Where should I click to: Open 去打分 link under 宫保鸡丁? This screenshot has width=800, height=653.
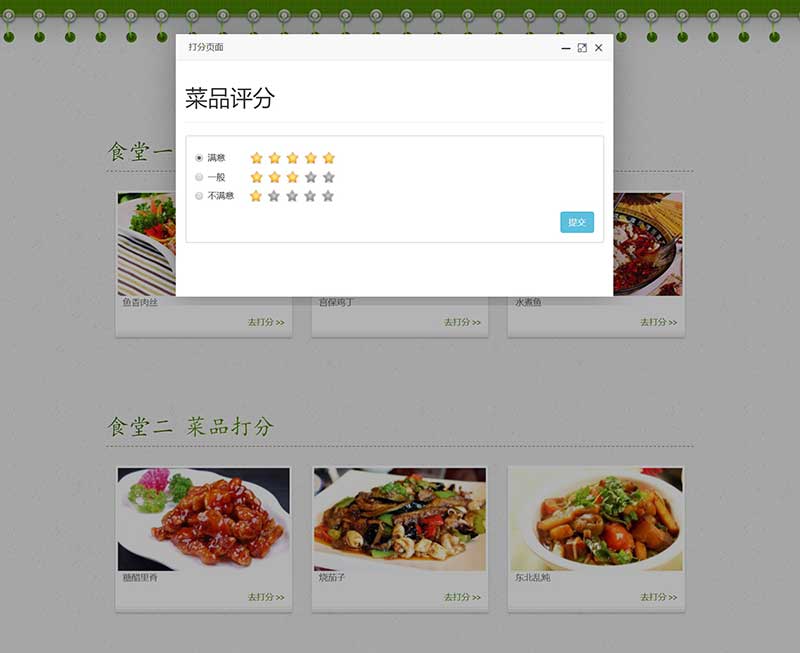click(462, 322)
